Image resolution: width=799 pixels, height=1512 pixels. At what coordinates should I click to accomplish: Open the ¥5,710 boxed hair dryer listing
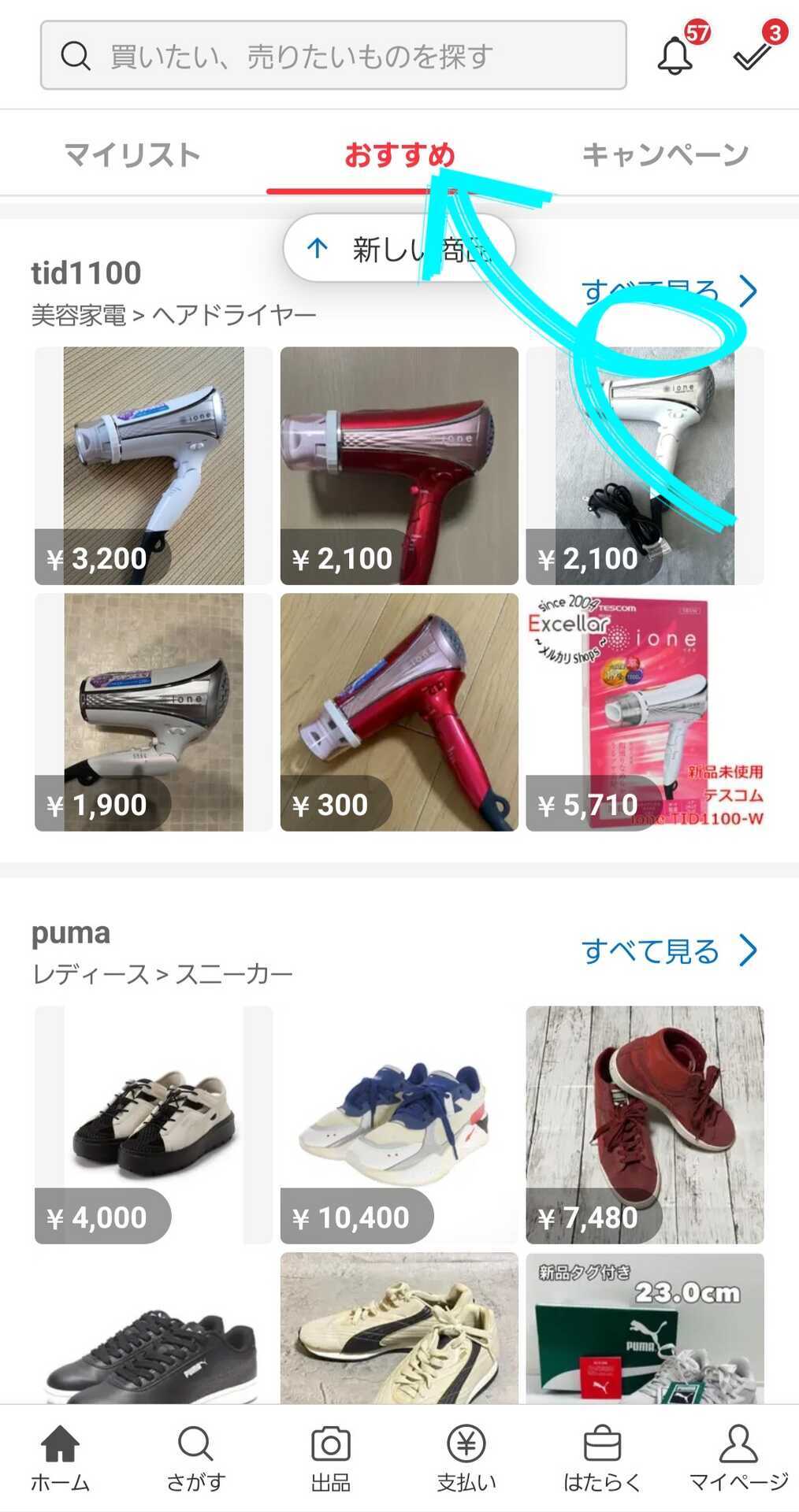pos(645,712)
